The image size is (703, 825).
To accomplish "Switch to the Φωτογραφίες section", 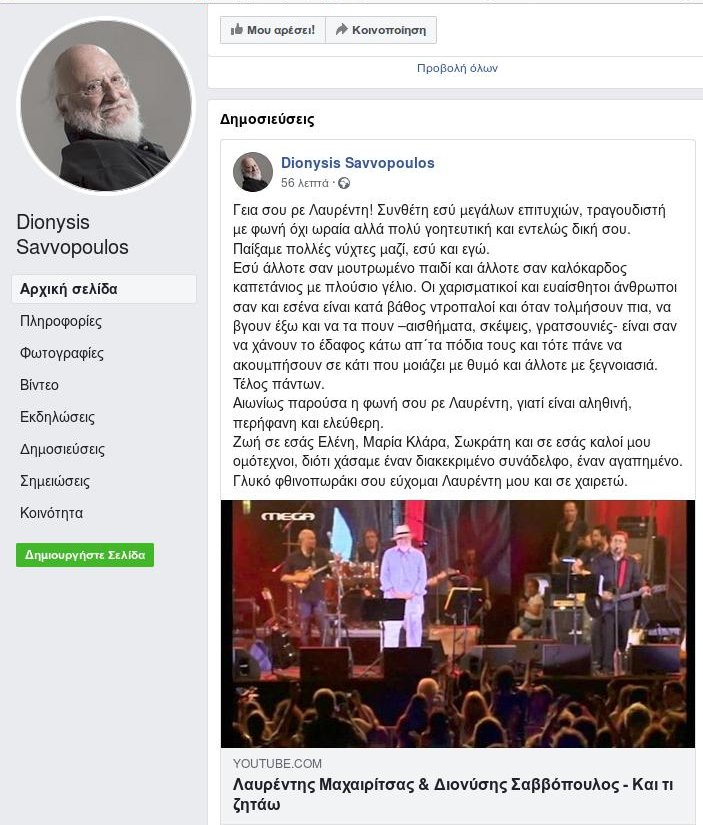I will tap(62, 353).
